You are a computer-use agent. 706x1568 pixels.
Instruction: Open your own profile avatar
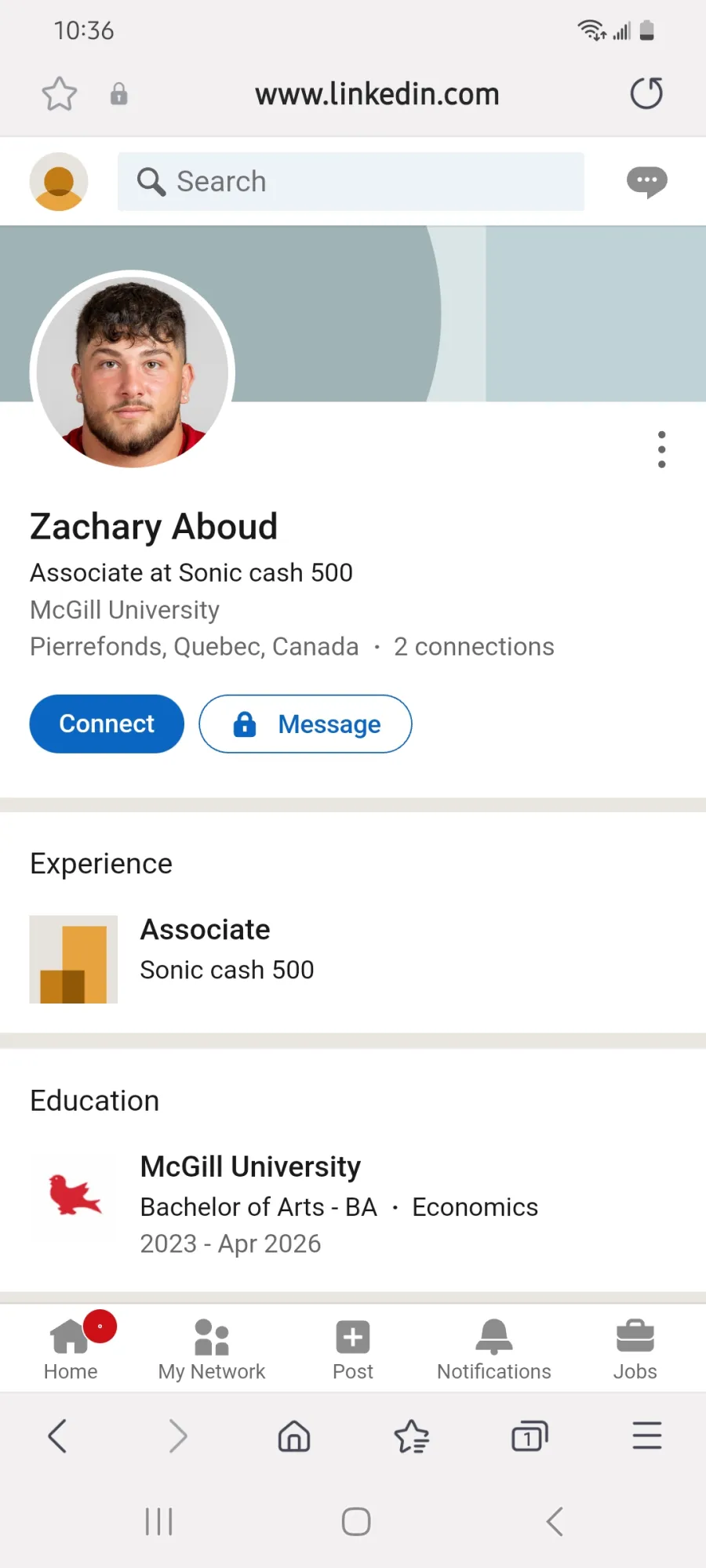click(x=59, y=182)
